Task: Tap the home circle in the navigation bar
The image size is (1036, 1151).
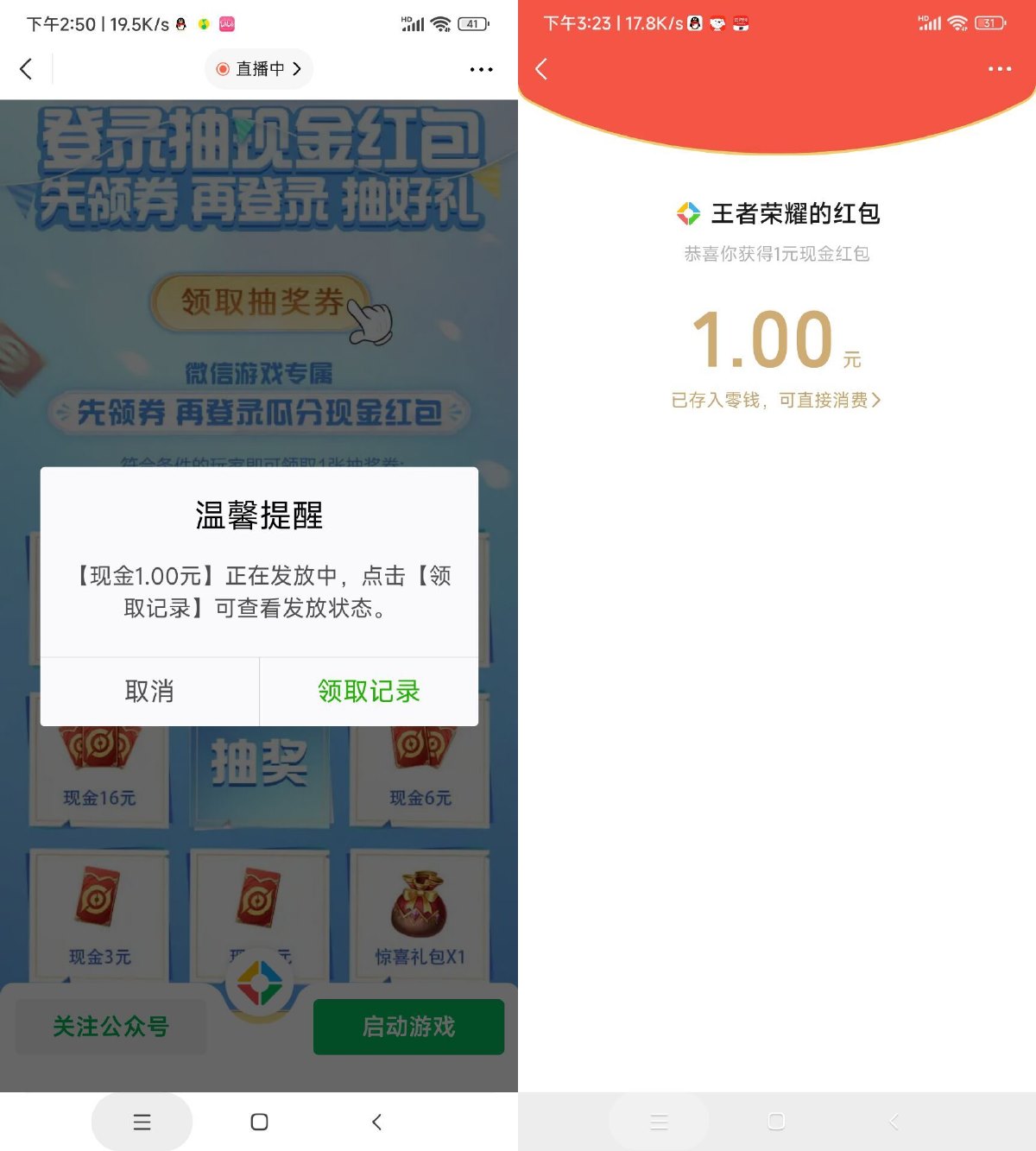Action: (258, 1122)
